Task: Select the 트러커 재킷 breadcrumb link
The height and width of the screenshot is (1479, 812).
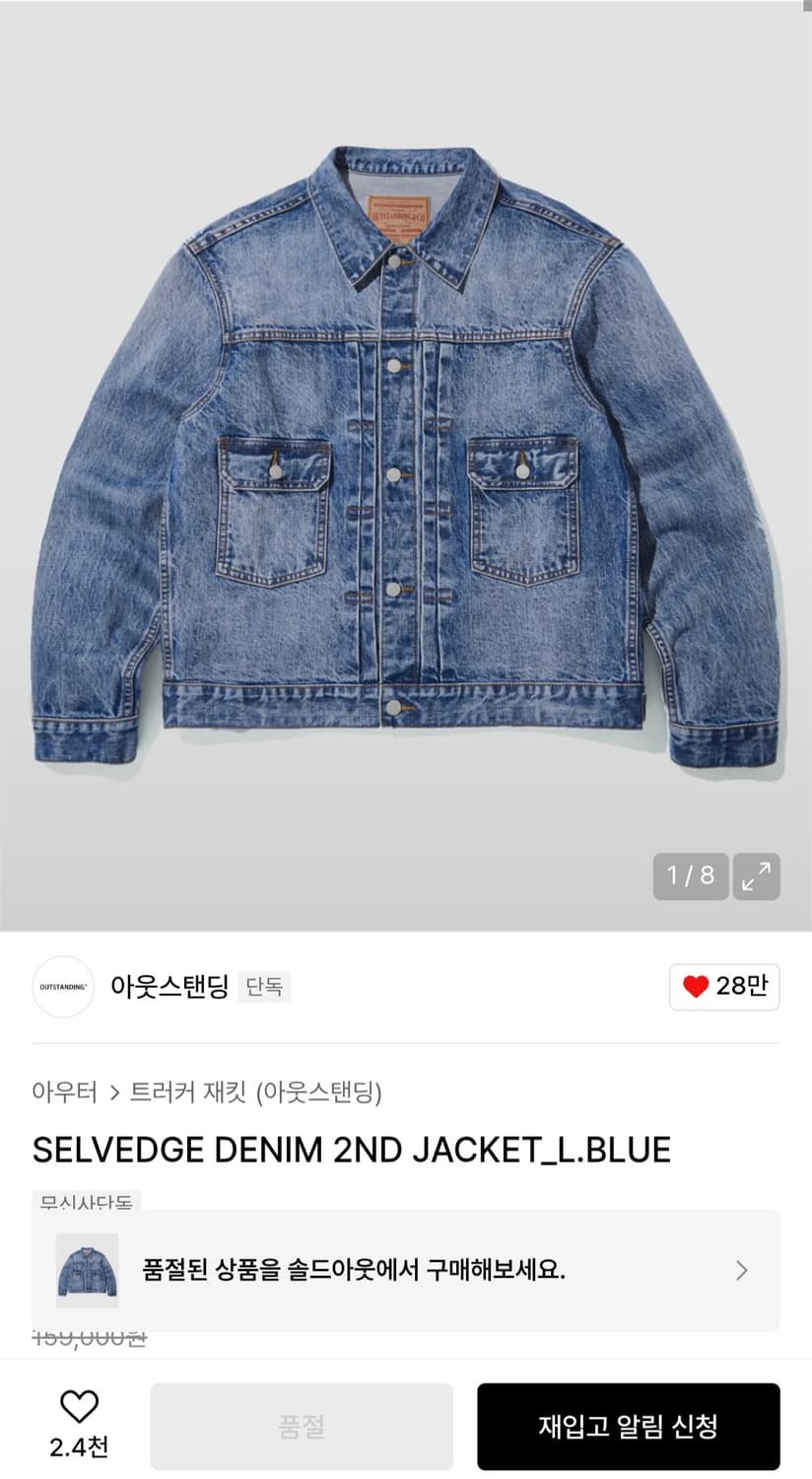Action: pos(189,1091)
